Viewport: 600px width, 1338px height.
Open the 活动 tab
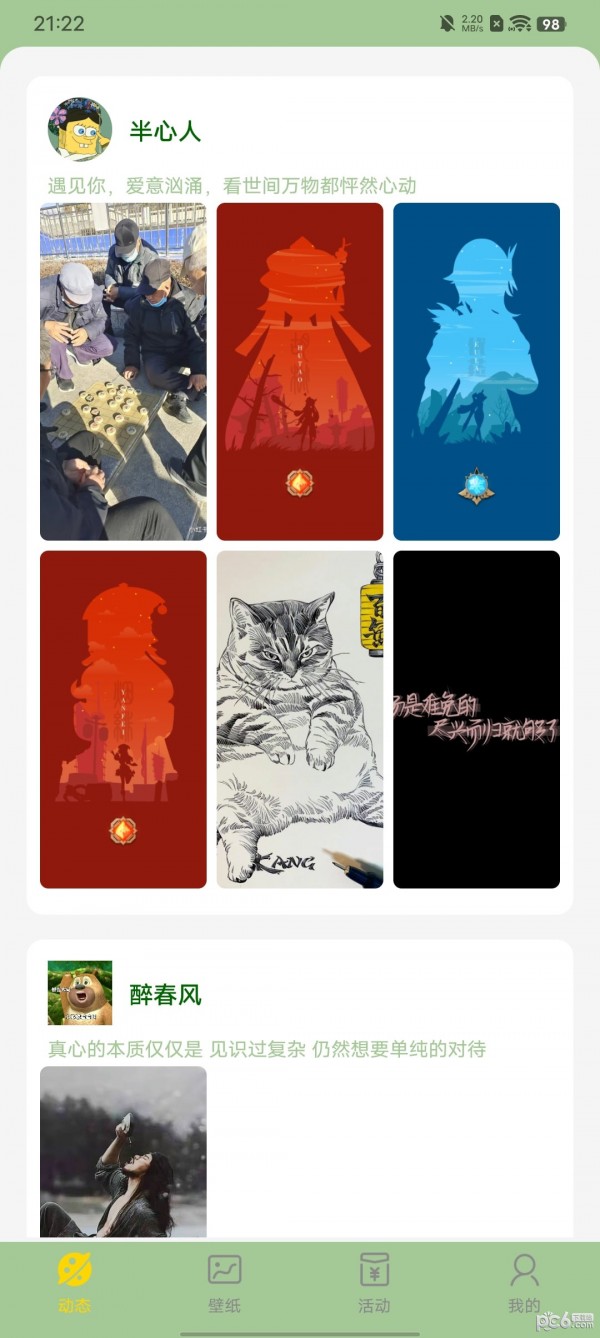point(374,1283)
